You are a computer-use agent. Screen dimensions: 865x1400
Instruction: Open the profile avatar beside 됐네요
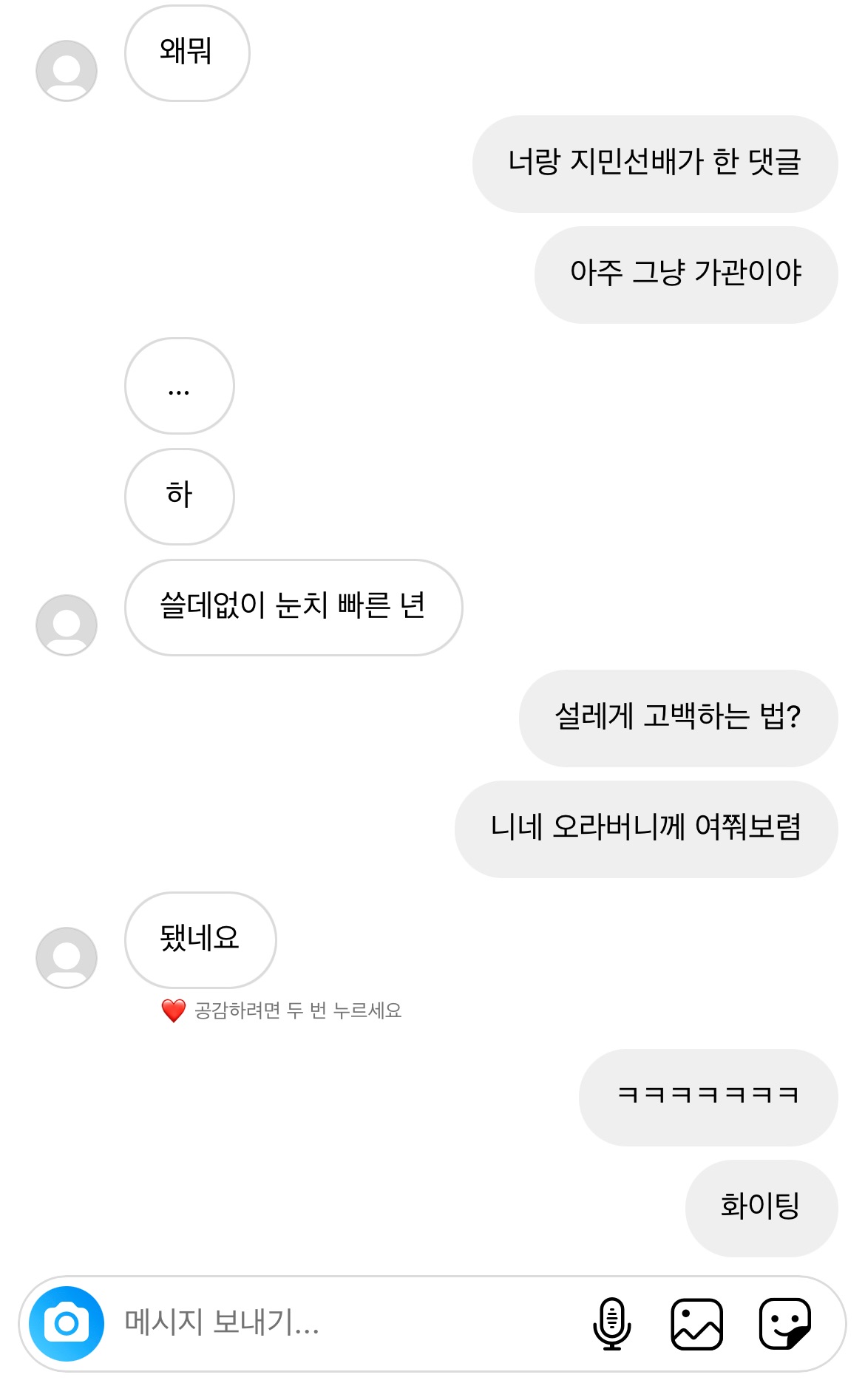click(x=67, y=958)
